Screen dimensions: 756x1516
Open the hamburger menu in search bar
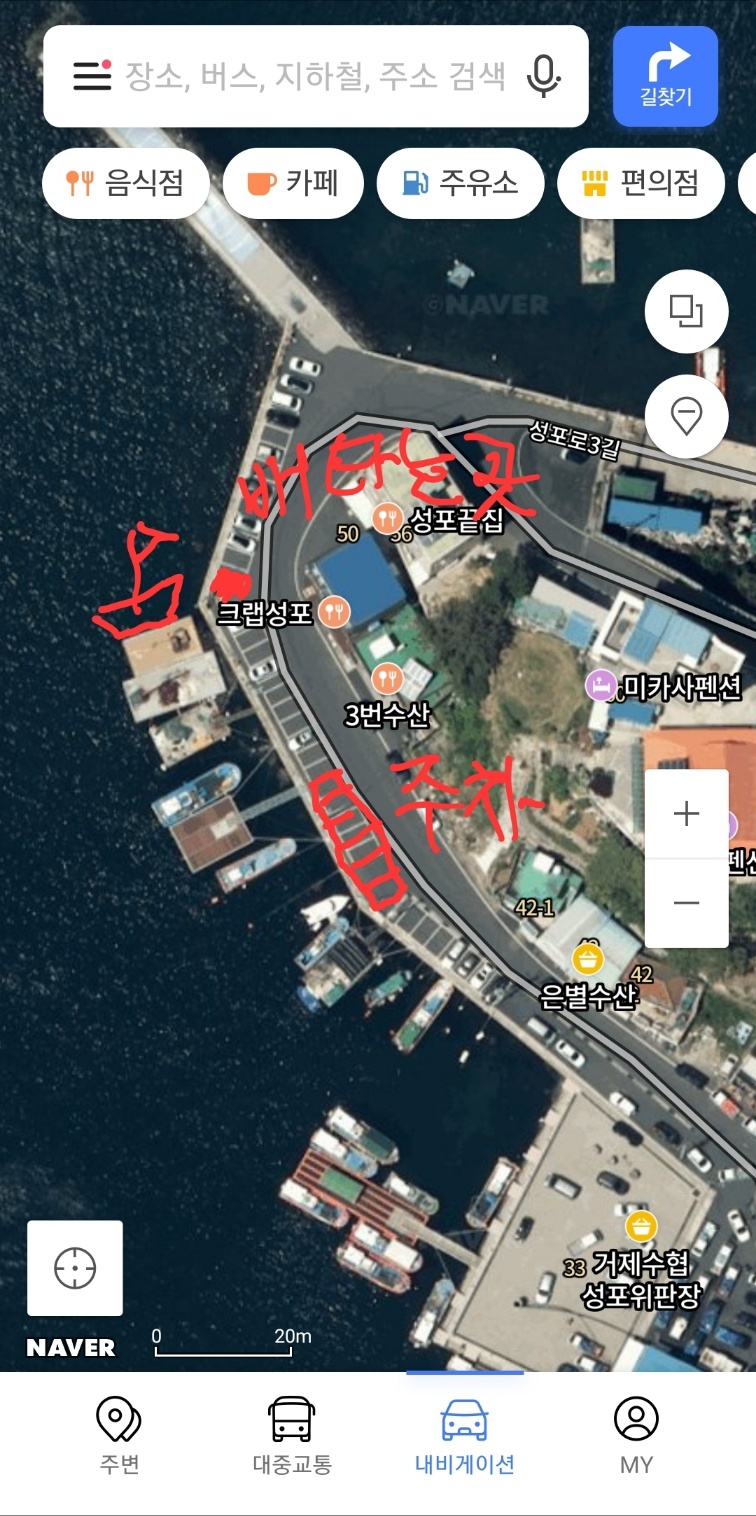92,76
